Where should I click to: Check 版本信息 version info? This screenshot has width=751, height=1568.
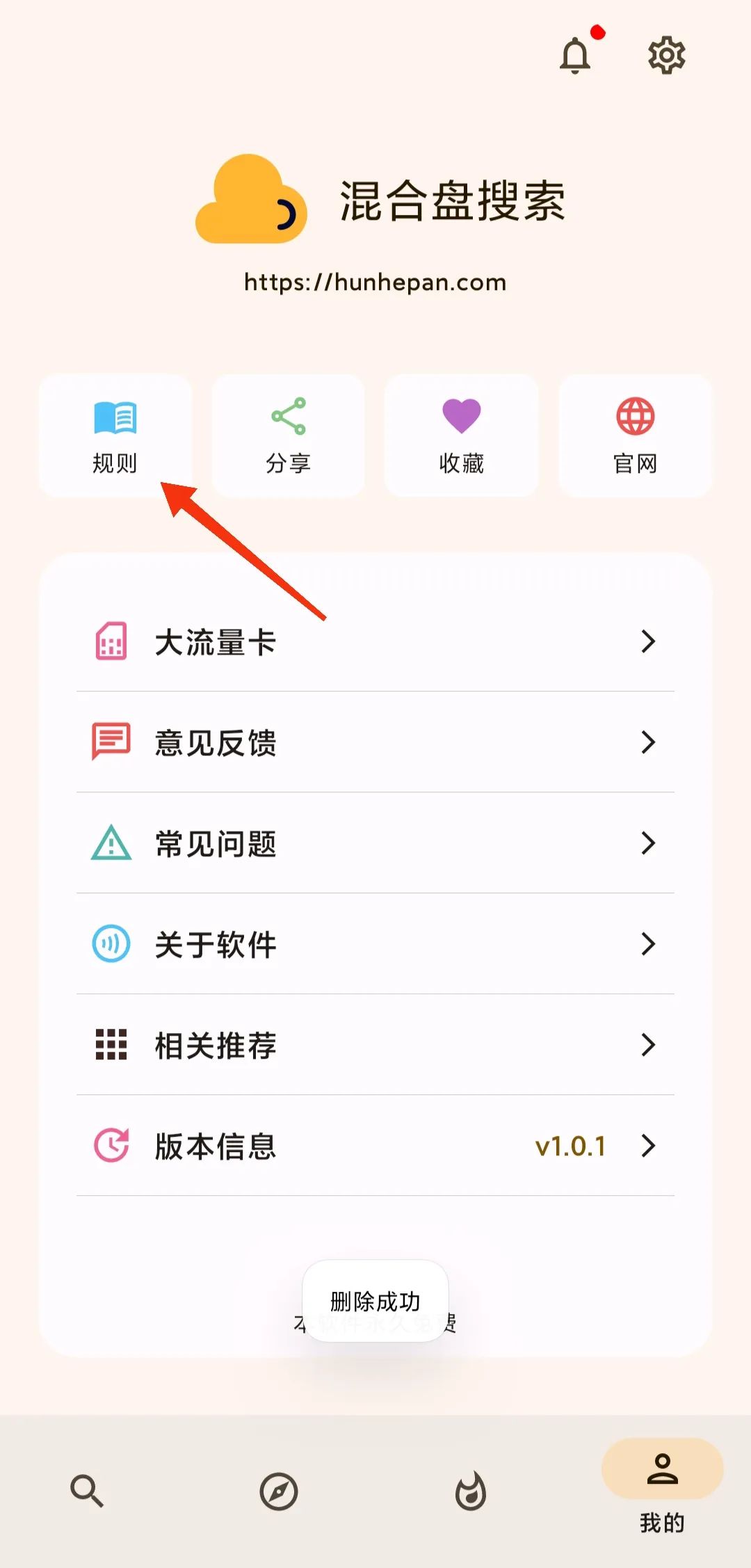(x=375, y=1146)
